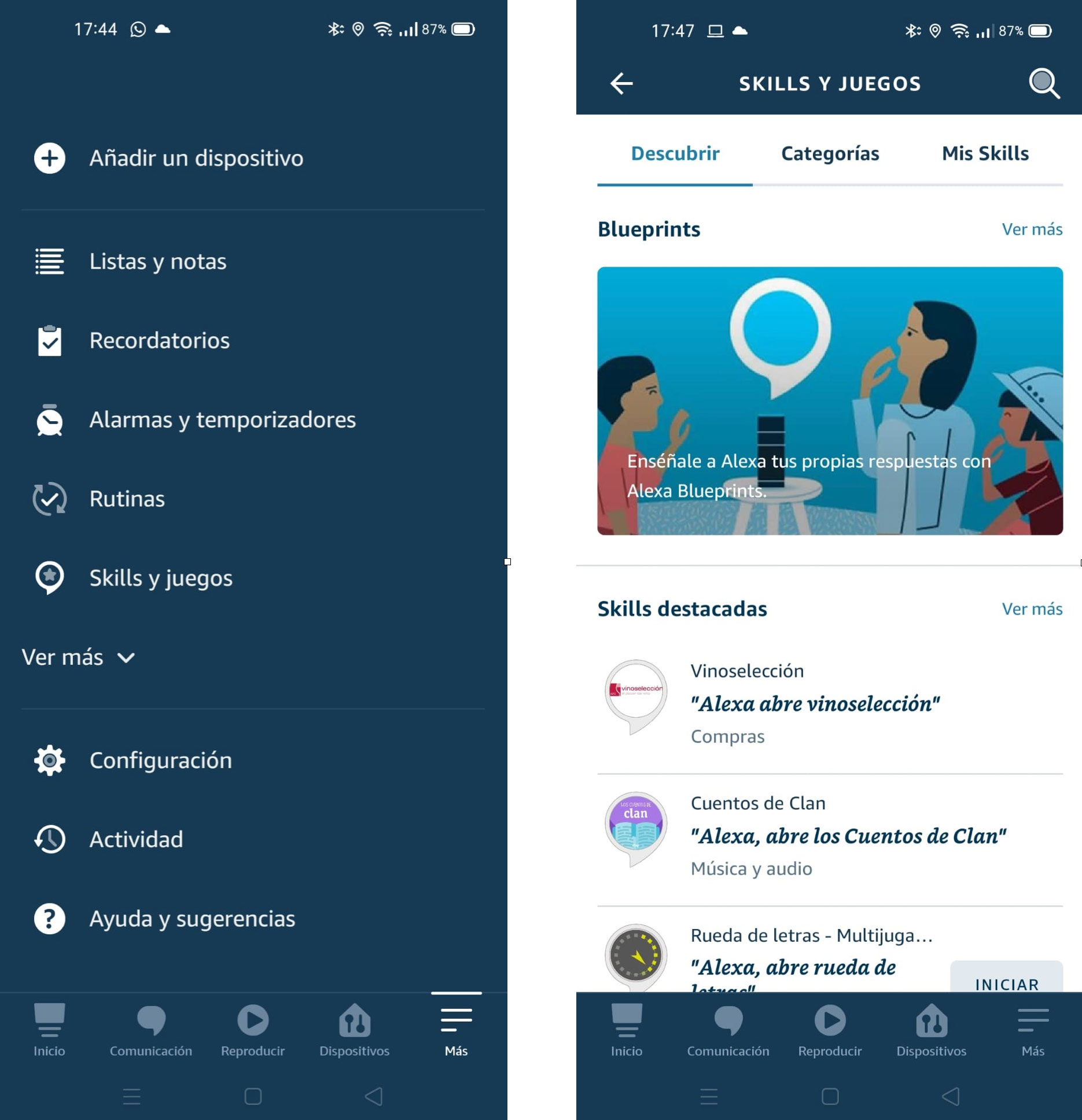This screenshot has height=1120, width=1082.
Task: Open Skills y juegos from the menu
Action: (160, 578)
